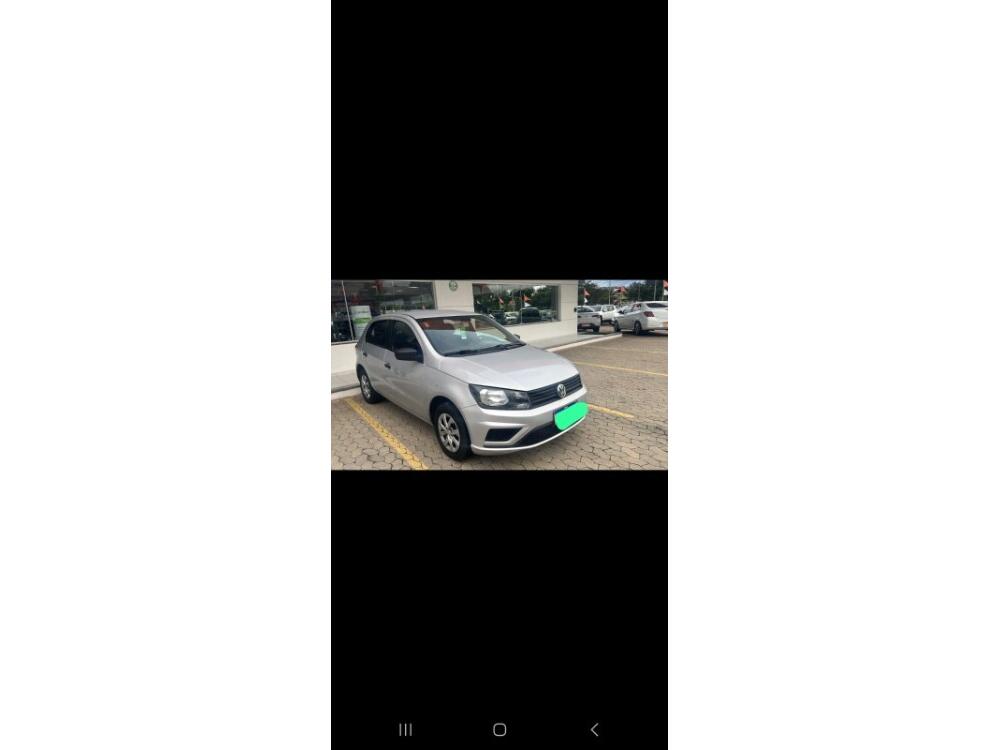Tap the home button in navigation bar
Image resolution: width=1000 pixels, height=750 pixels.
[500, 730]
